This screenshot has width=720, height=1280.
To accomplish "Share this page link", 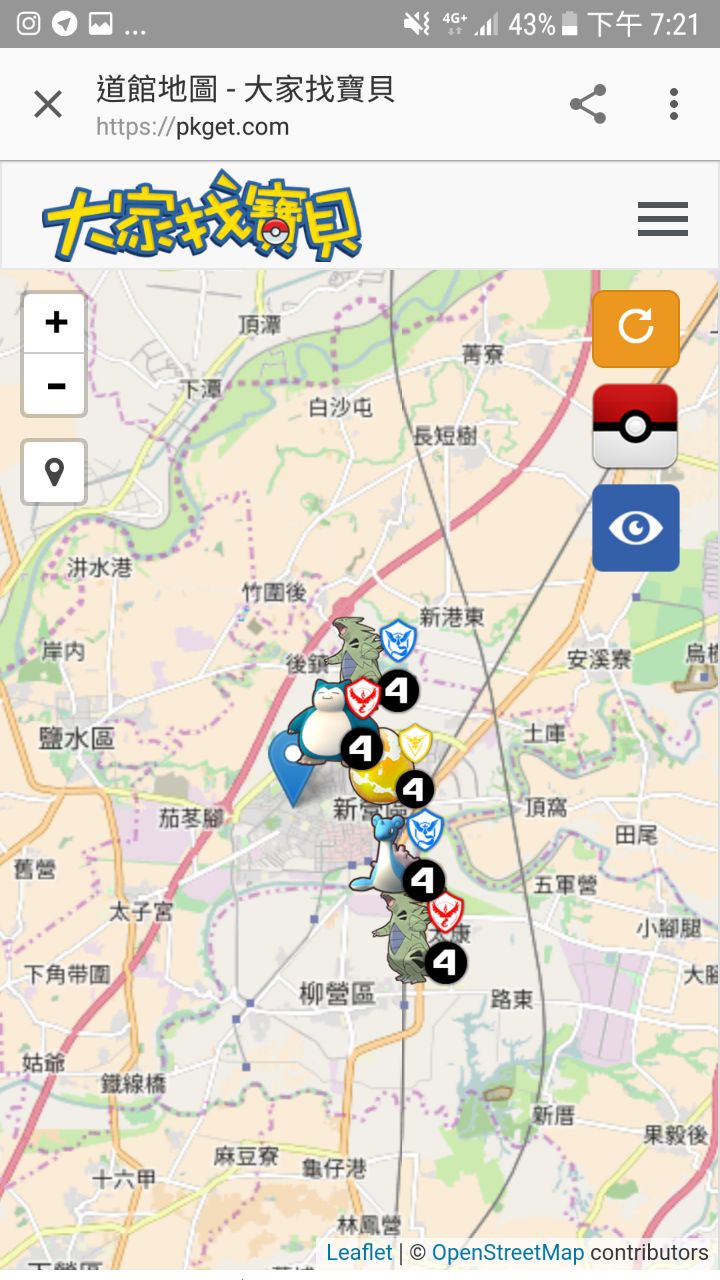I will pyautogui.click(x=588, y=104).
